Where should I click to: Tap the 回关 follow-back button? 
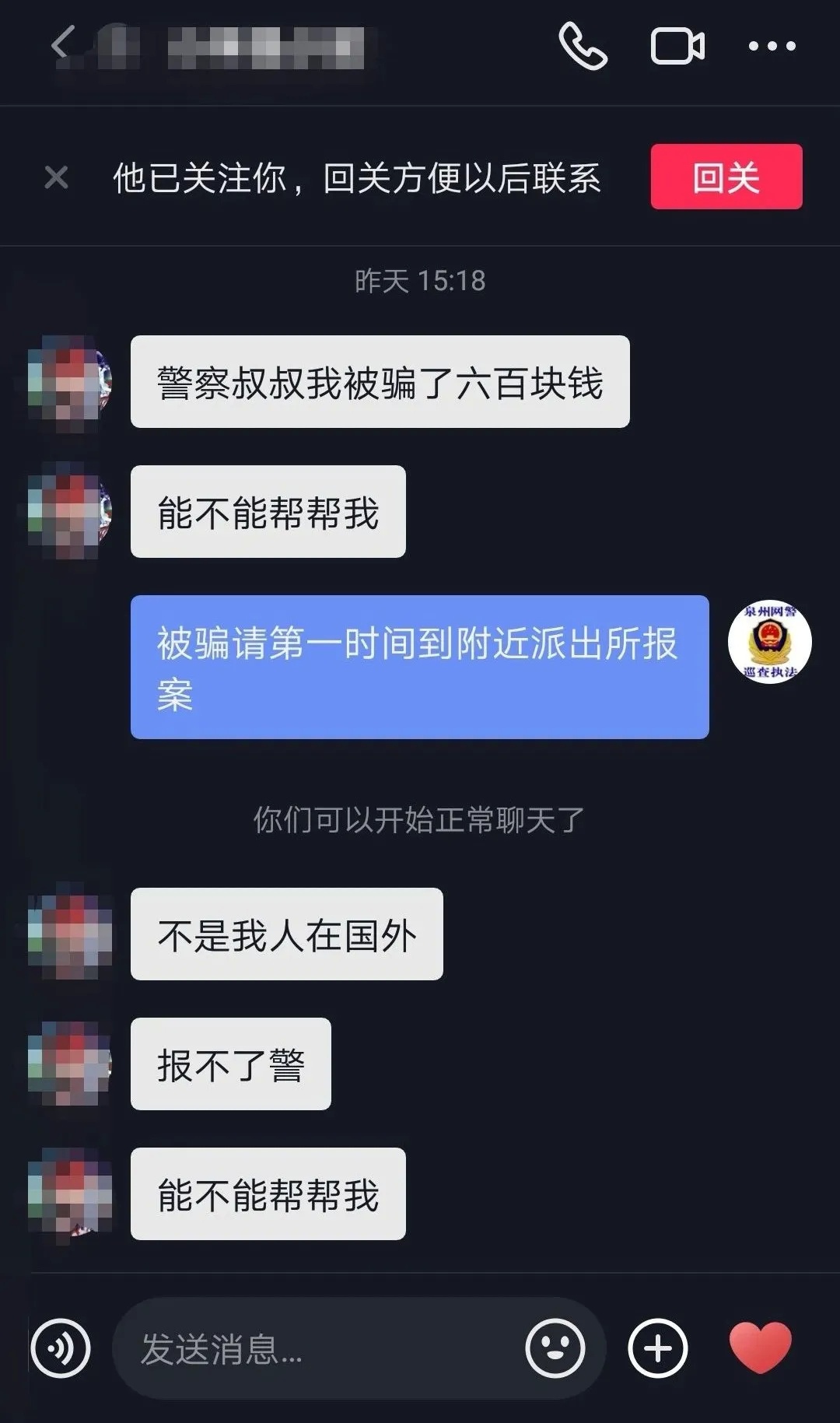coord(726,177)
